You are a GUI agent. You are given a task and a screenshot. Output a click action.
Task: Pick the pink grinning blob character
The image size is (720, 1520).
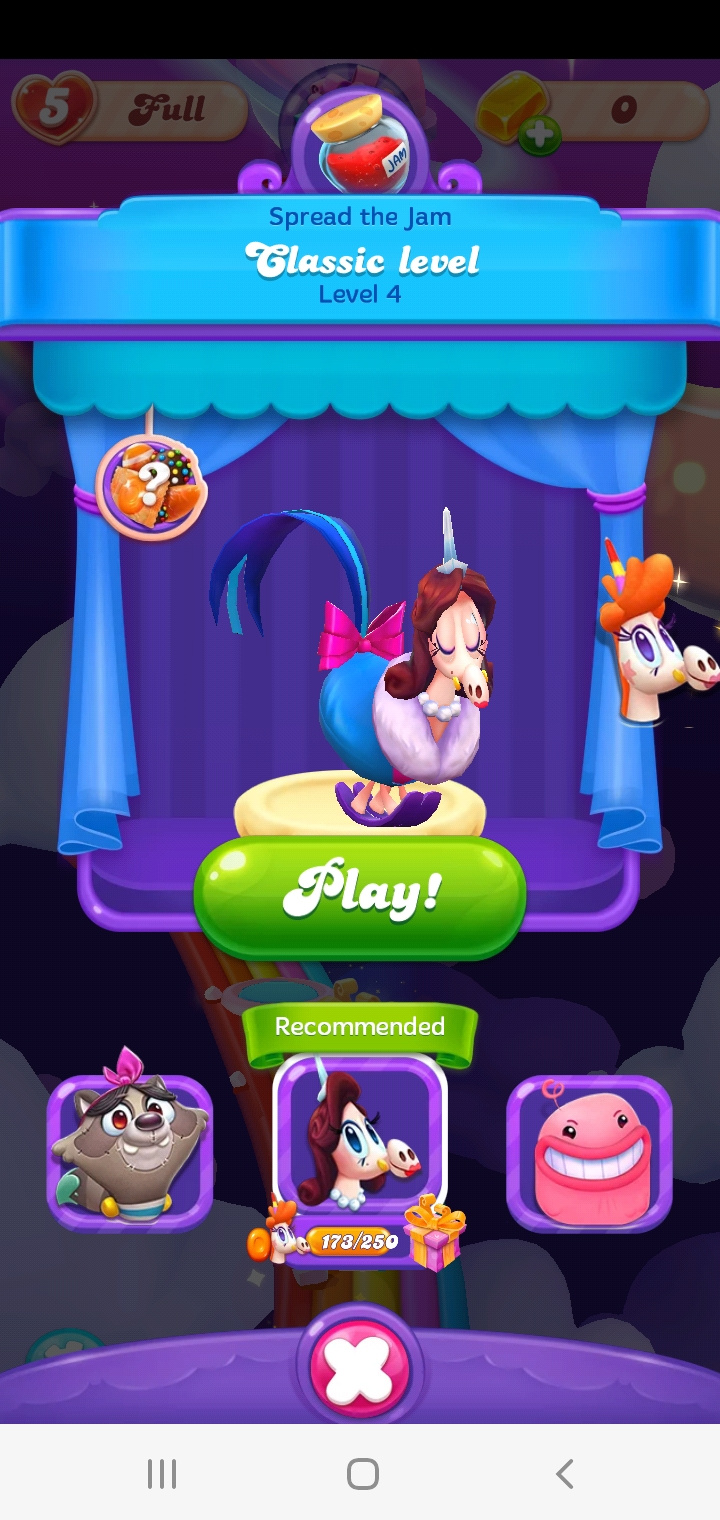[590, 1150]
